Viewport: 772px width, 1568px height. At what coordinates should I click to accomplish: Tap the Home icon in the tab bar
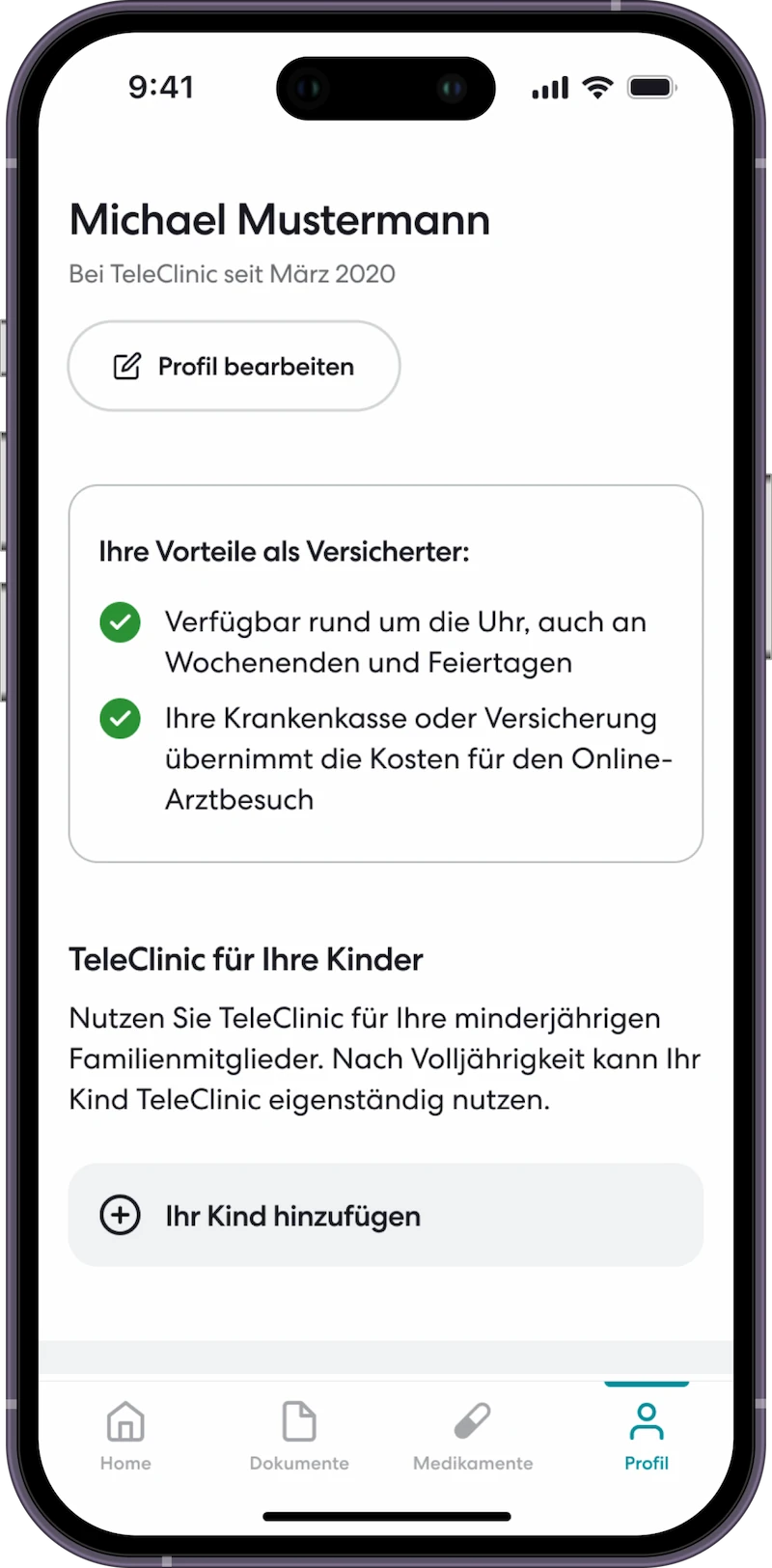click(125, 1420)
